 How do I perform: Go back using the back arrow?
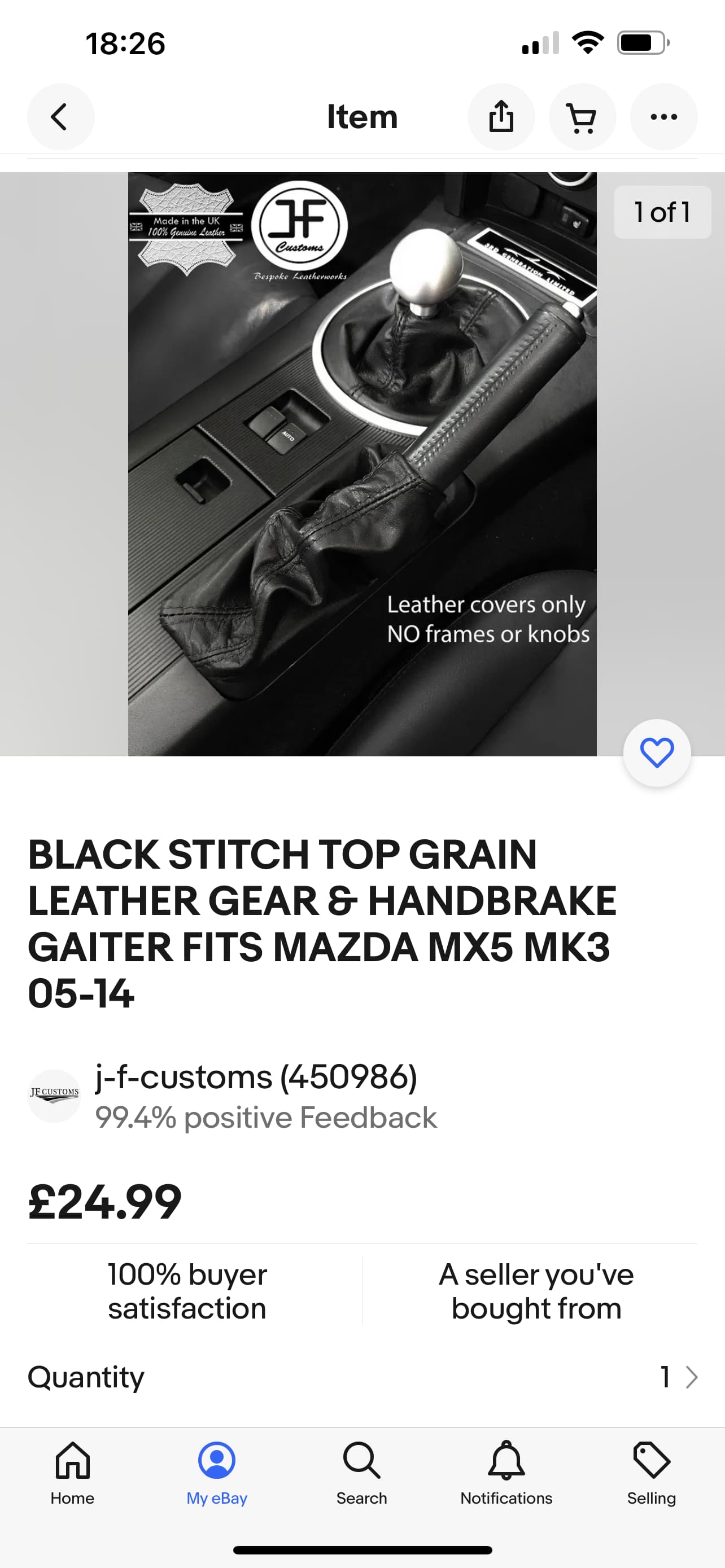pyautogui.click(x=60, y=117)
